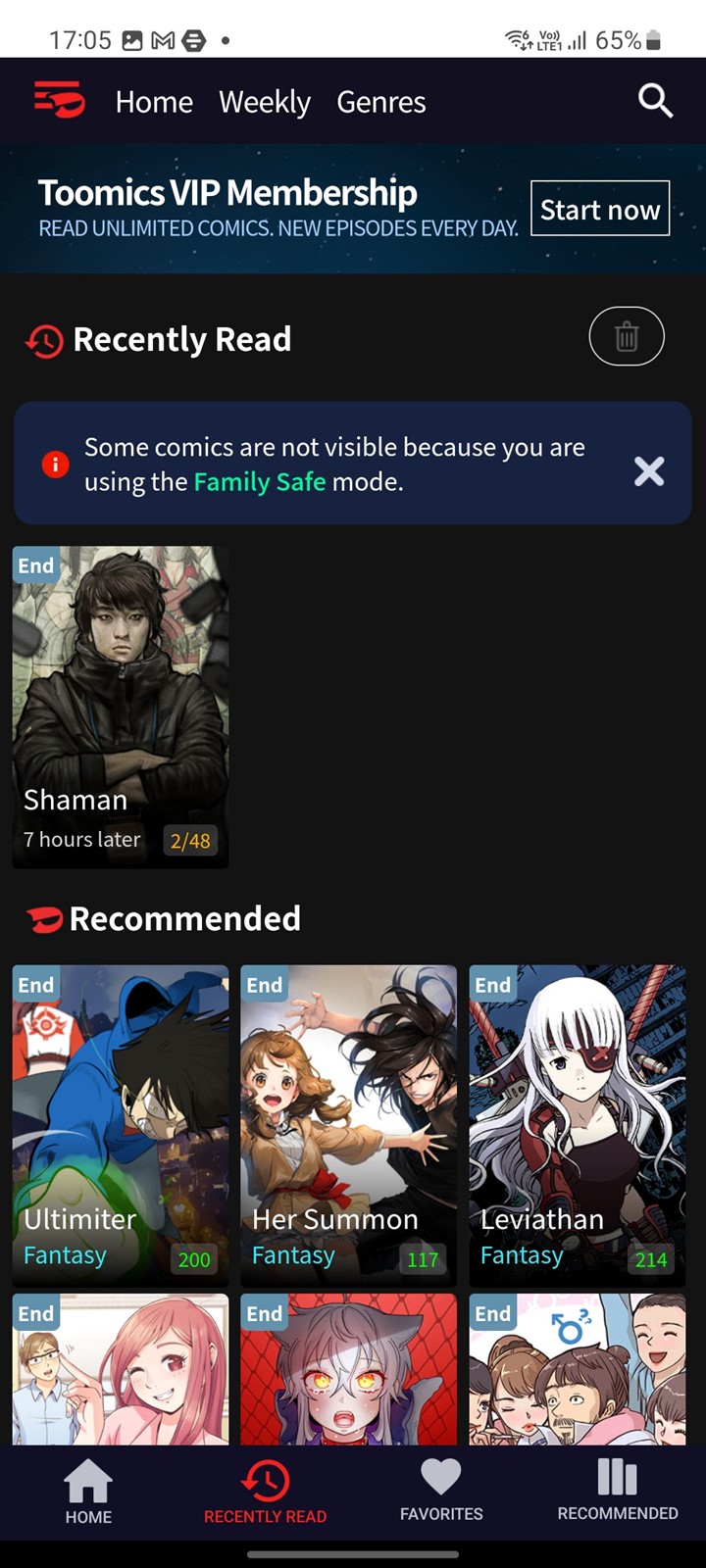Viewport: 706px width, 1568px height.
Task: Tap the Toomics logo icon
Action: (x=59, y=100)
